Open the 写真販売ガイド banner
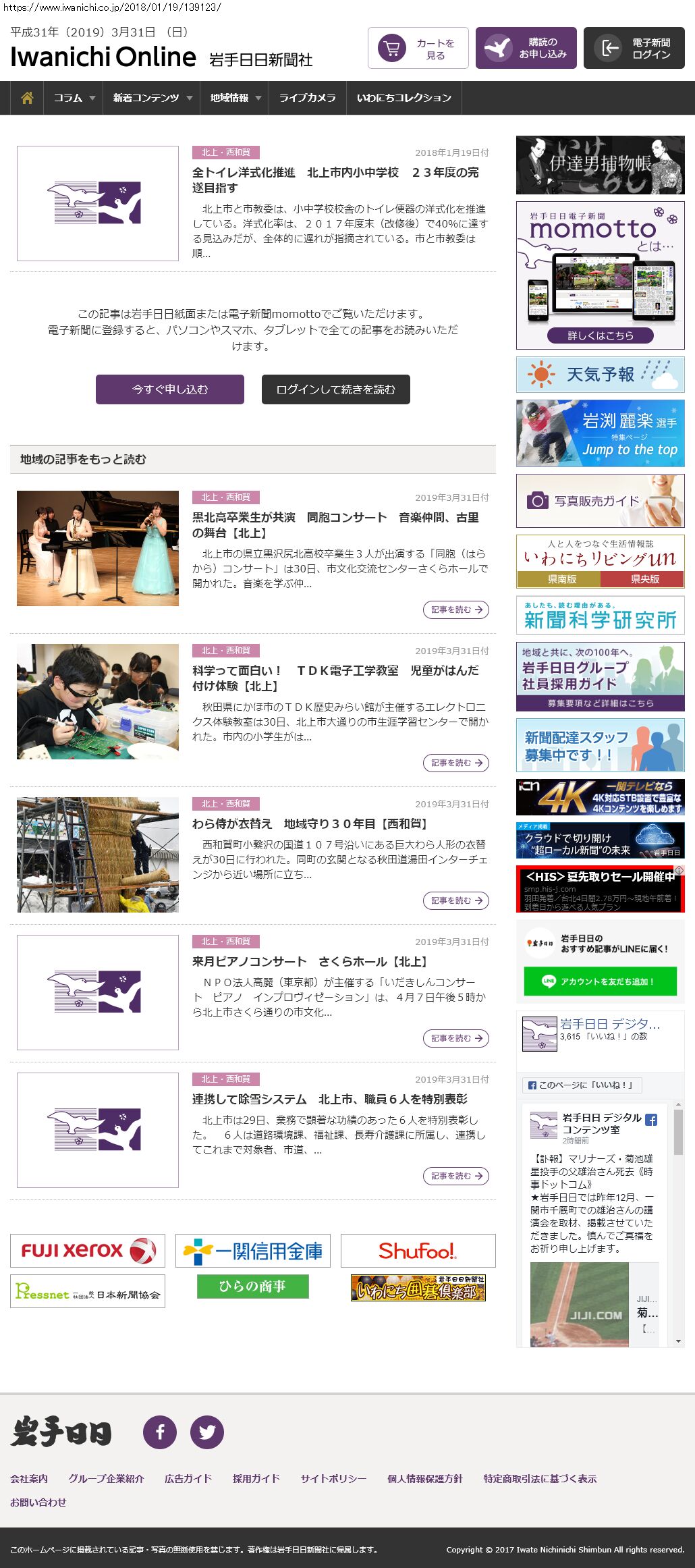 600,501
